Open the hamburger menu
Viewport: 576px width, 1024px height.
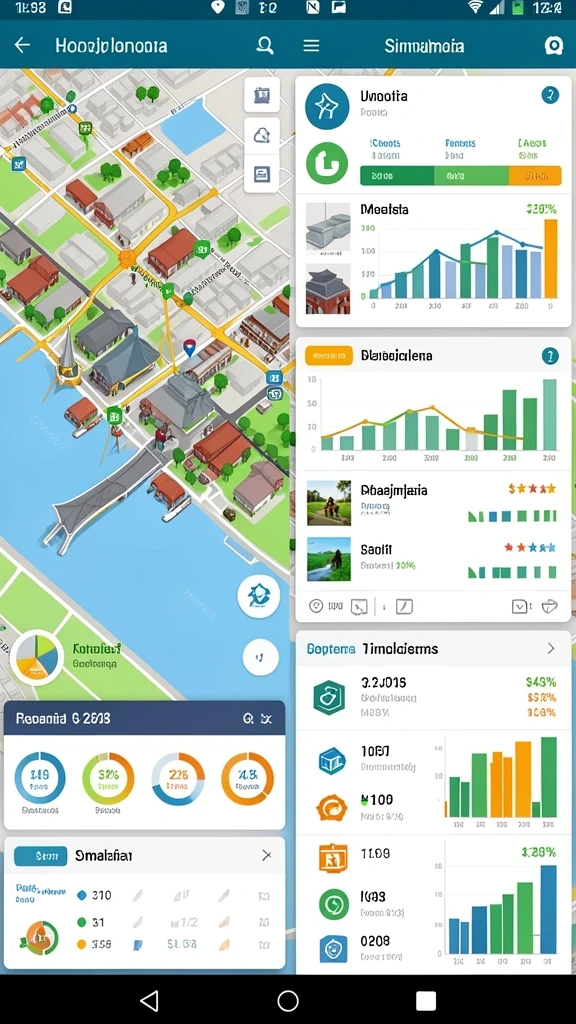coord(312,45)
